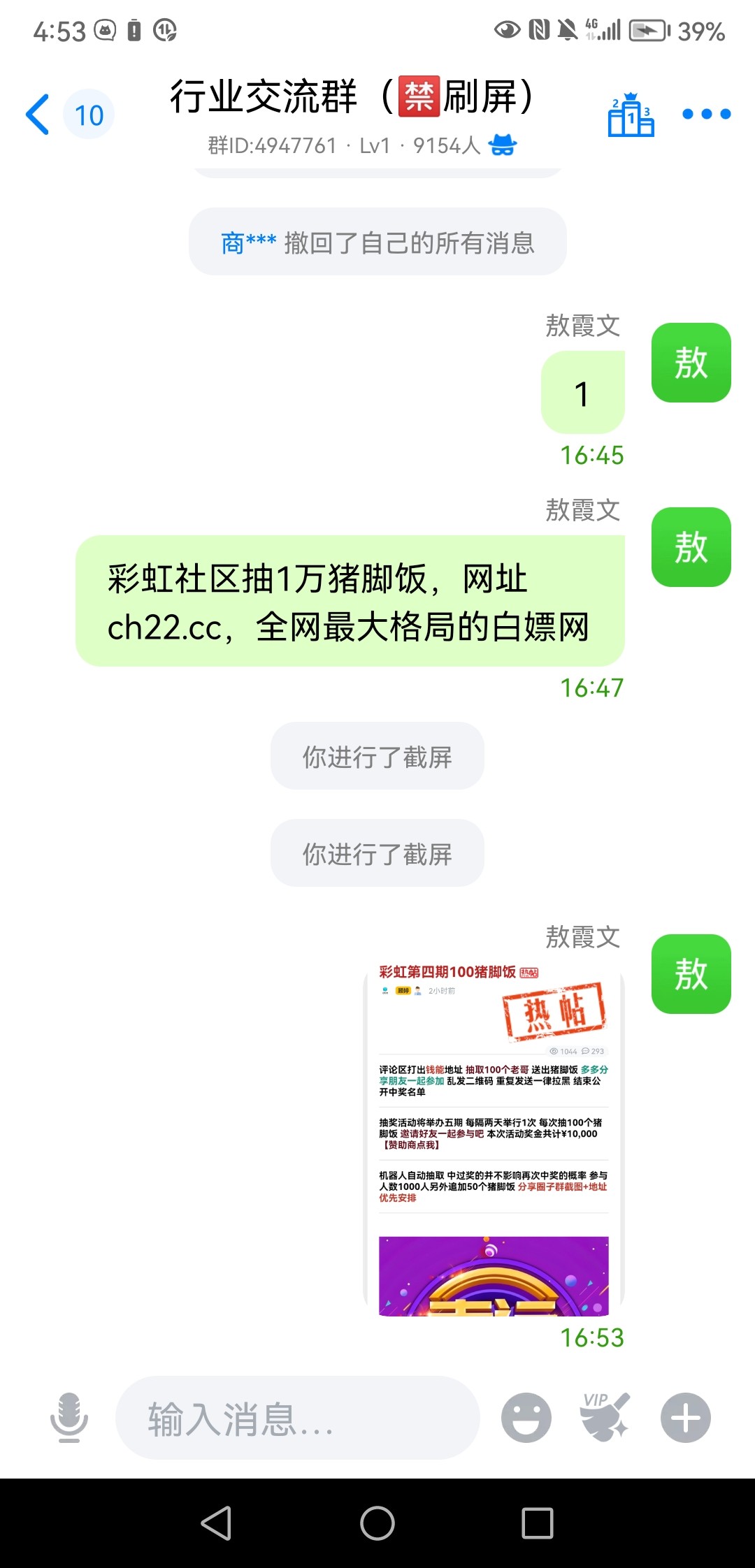Image resolution: width=755 pixels, height=1568 pixels.
Task: Open 敖霞文's avatar beside the image message
Action: pos(691,973)
